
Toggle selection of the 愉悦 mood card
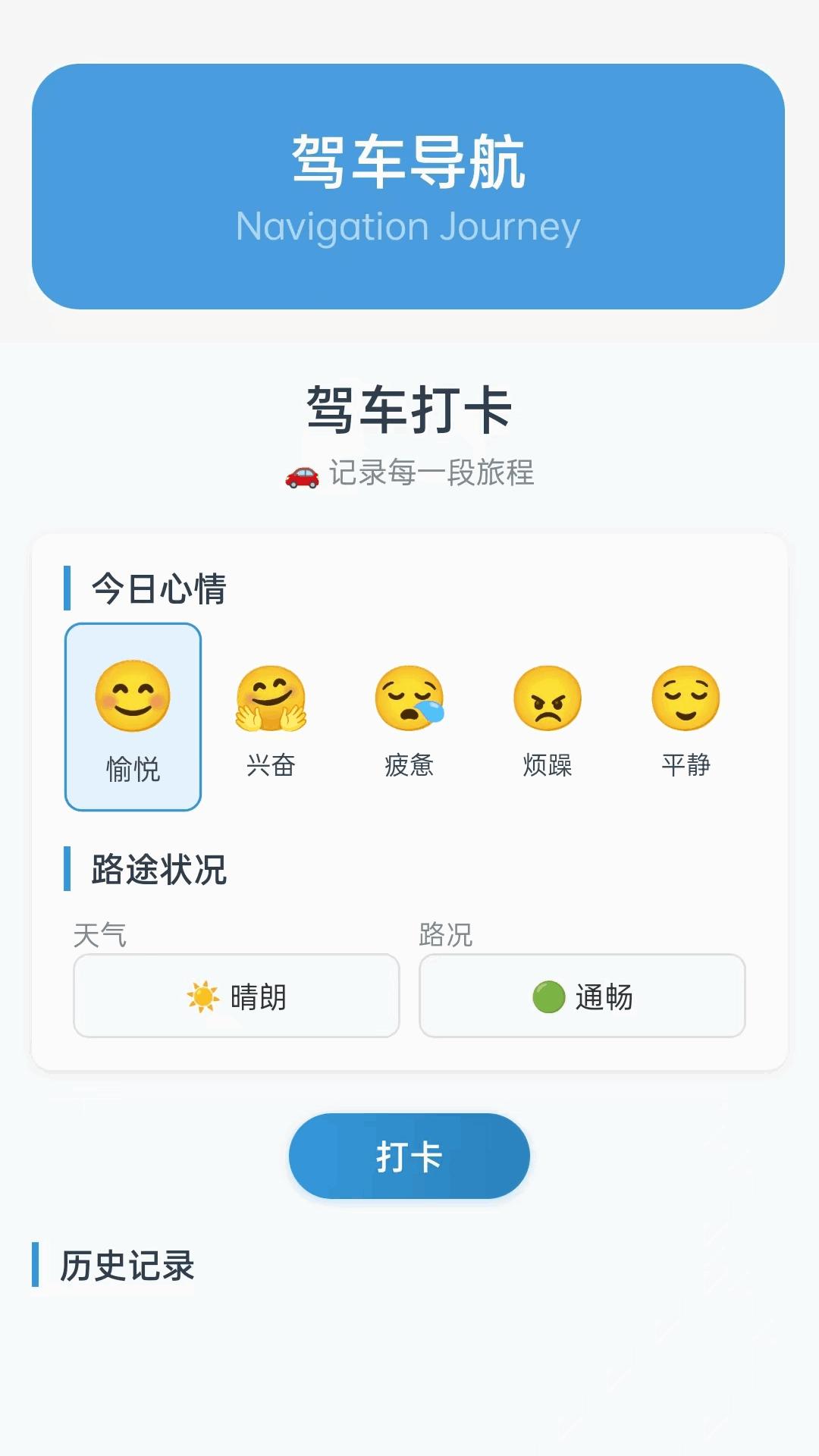coord(132,717)
